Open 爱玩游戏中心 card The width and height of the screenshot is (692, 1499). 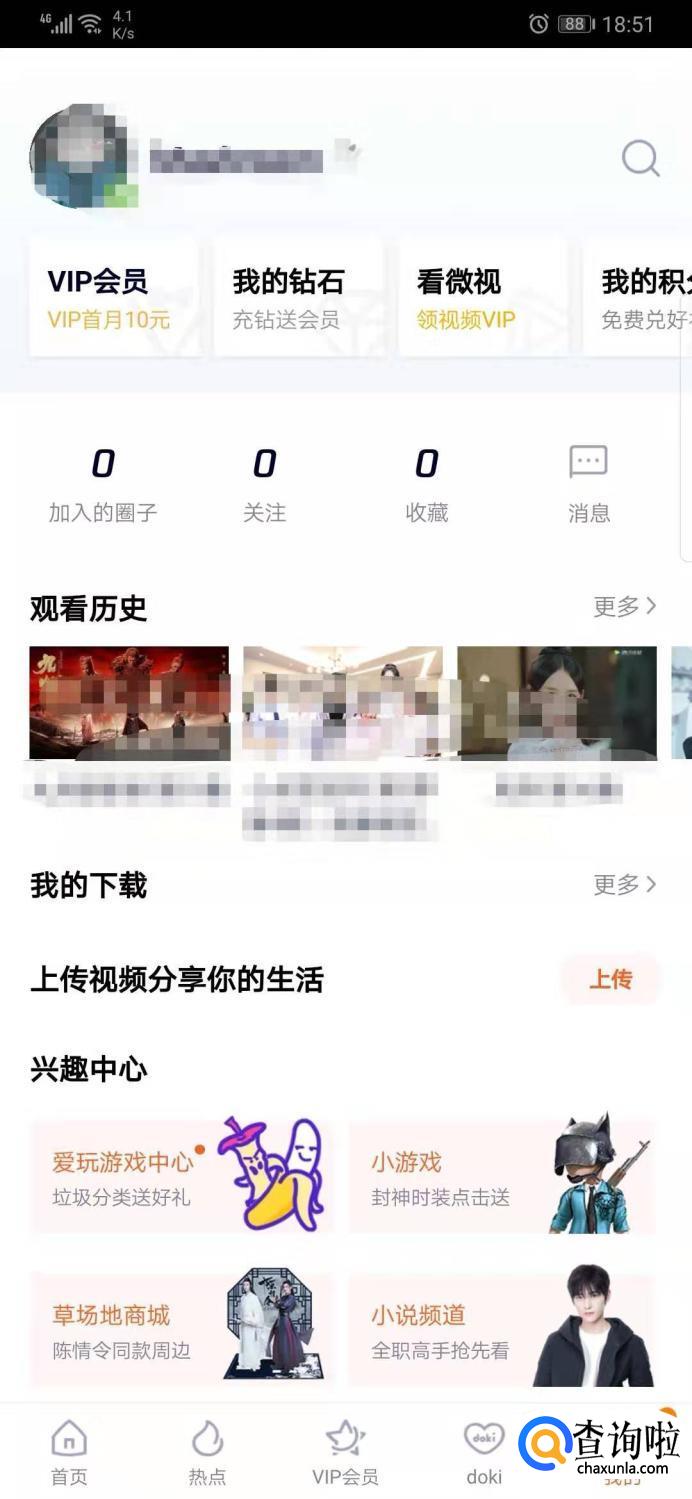point(182,1177)
